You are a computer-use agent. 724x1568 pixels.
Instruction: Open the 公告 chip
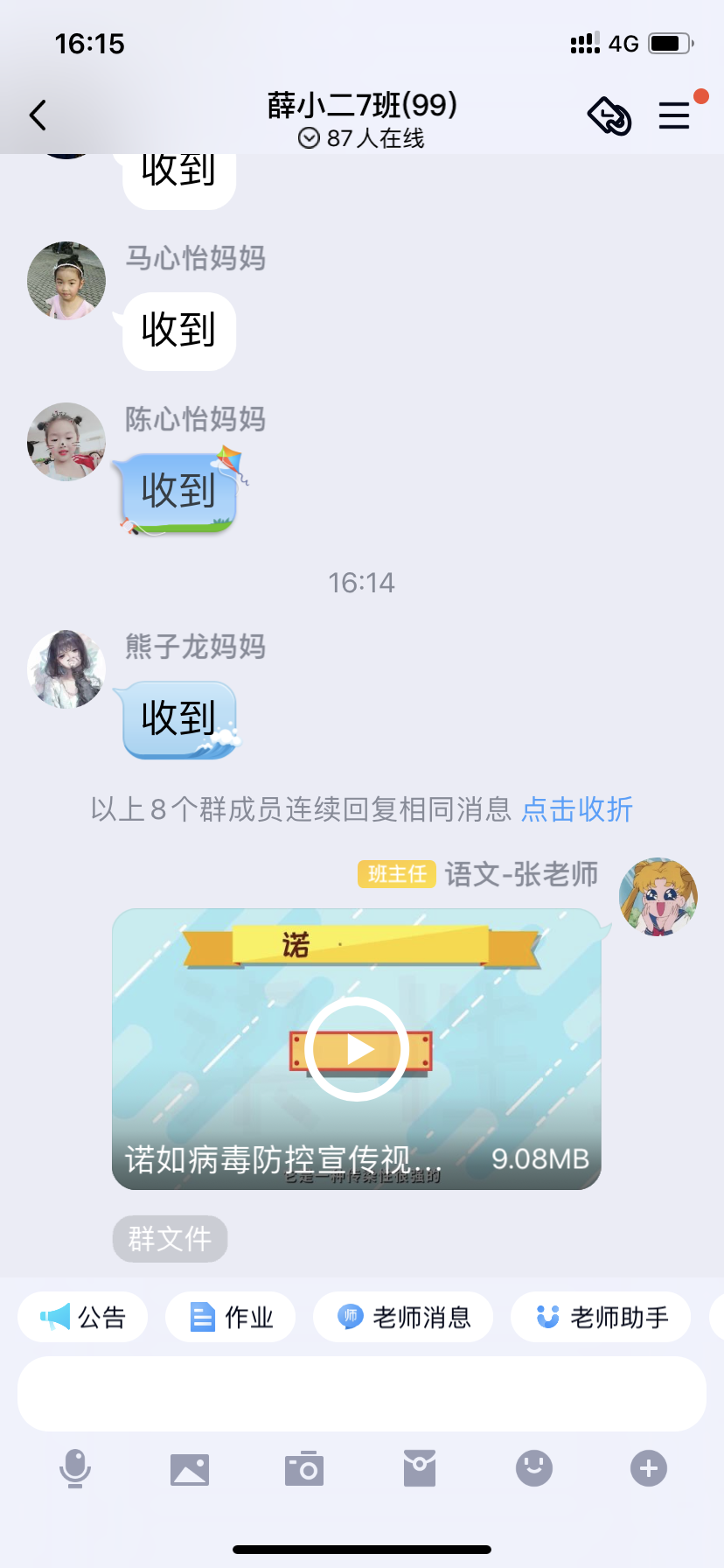(83, 1317)
